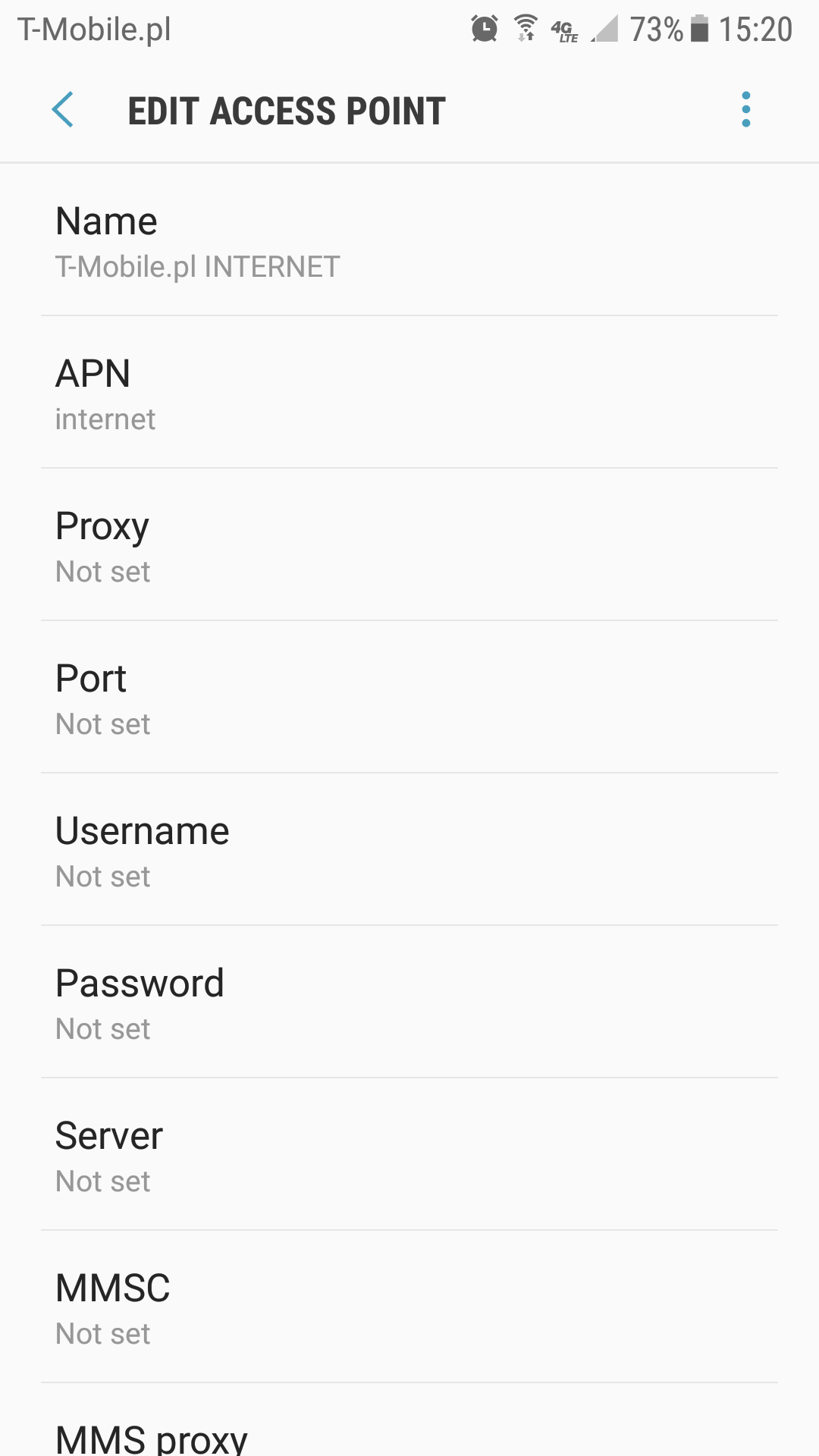Go back from Edit Access Point
Image resolution: width=819 pixels, height=1456 pixels.
tap(63, 110)
